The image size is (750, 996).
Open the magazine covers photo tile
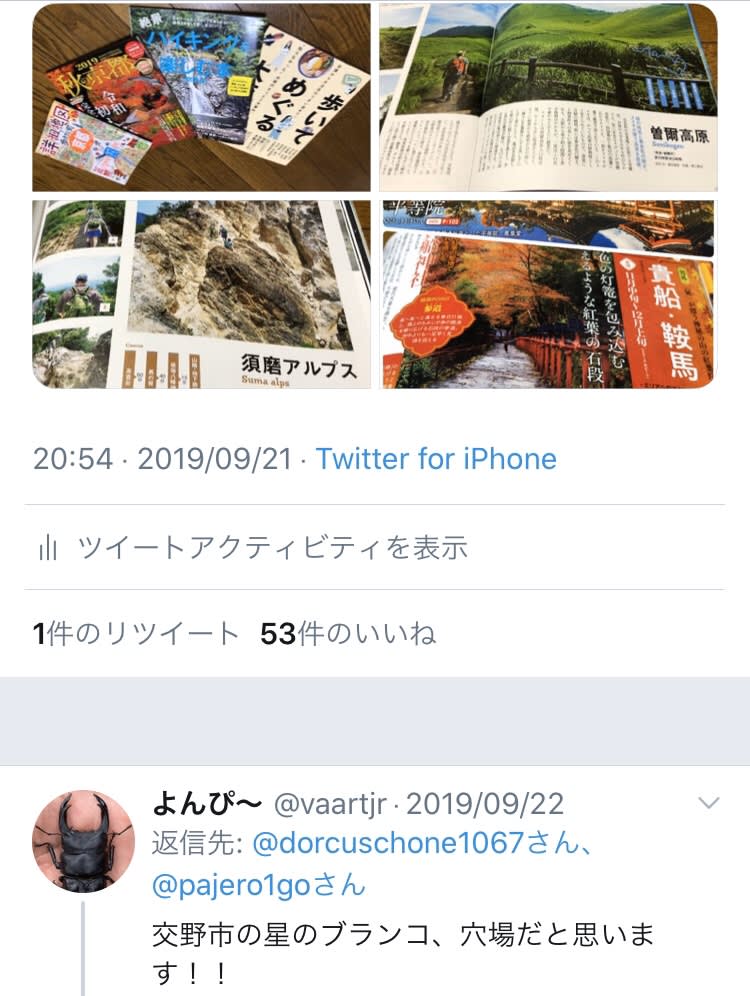[x=201, y=97]
